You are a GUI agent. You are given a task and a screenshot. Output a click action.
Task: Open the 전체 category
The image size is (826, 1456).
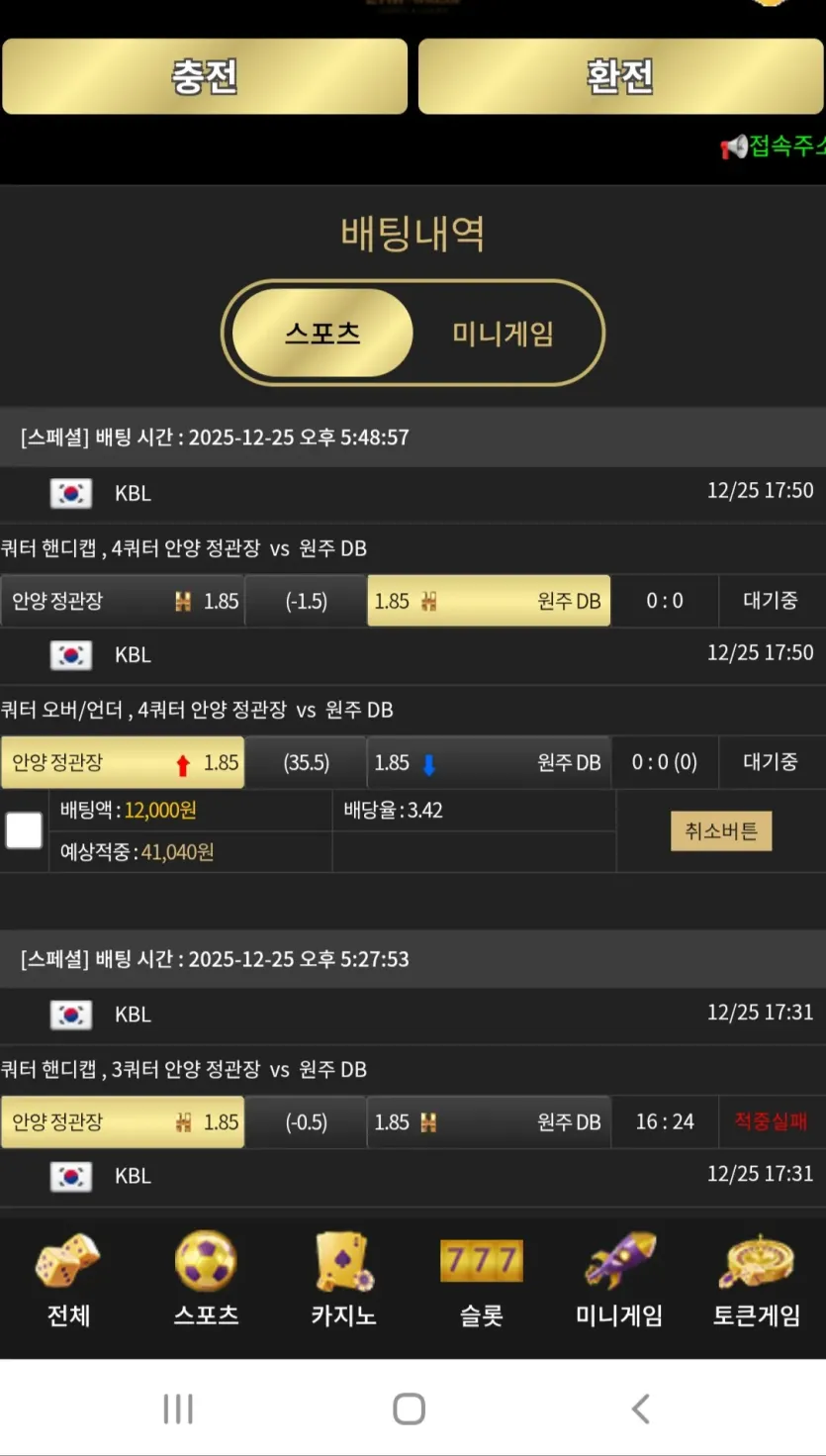[68, 1280]
